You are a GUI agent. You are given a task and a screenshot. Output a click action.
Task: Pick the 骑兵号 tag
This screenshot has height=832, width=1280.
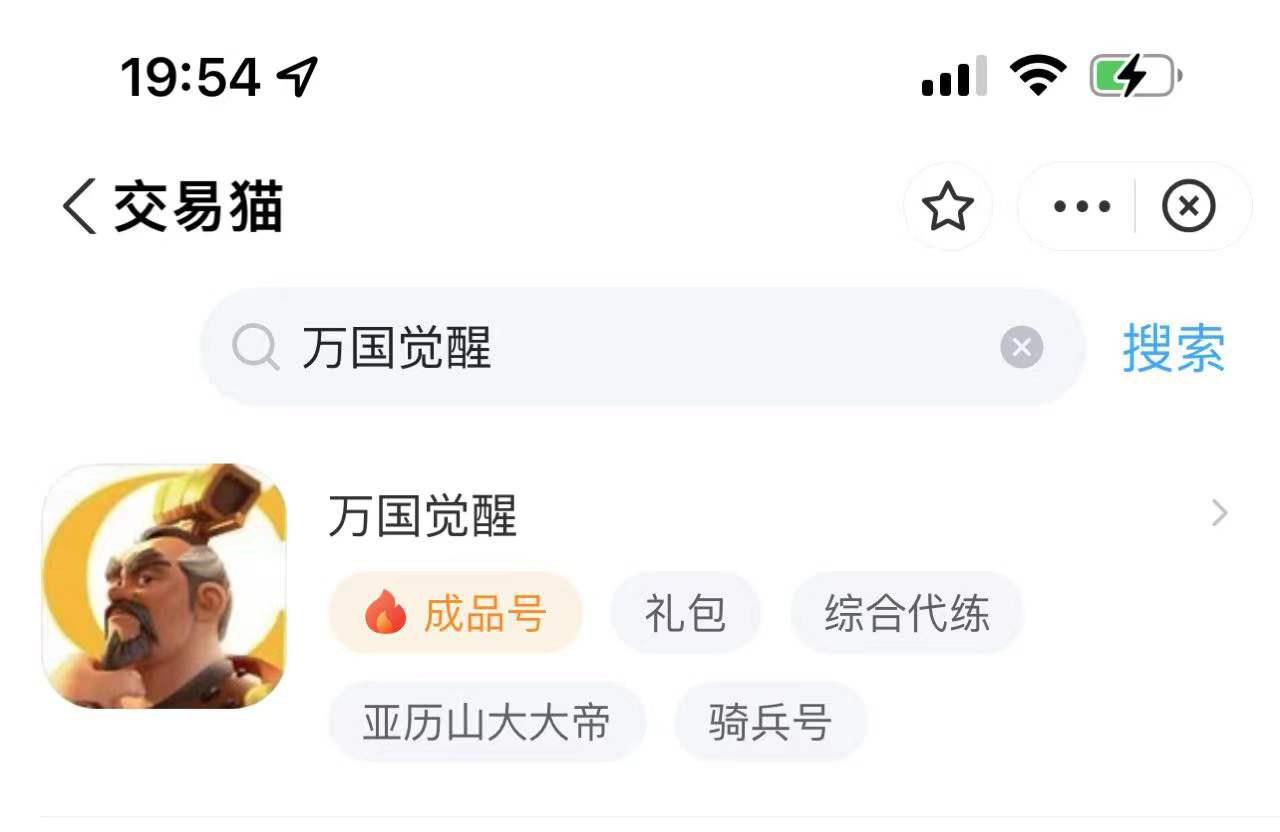770,722
